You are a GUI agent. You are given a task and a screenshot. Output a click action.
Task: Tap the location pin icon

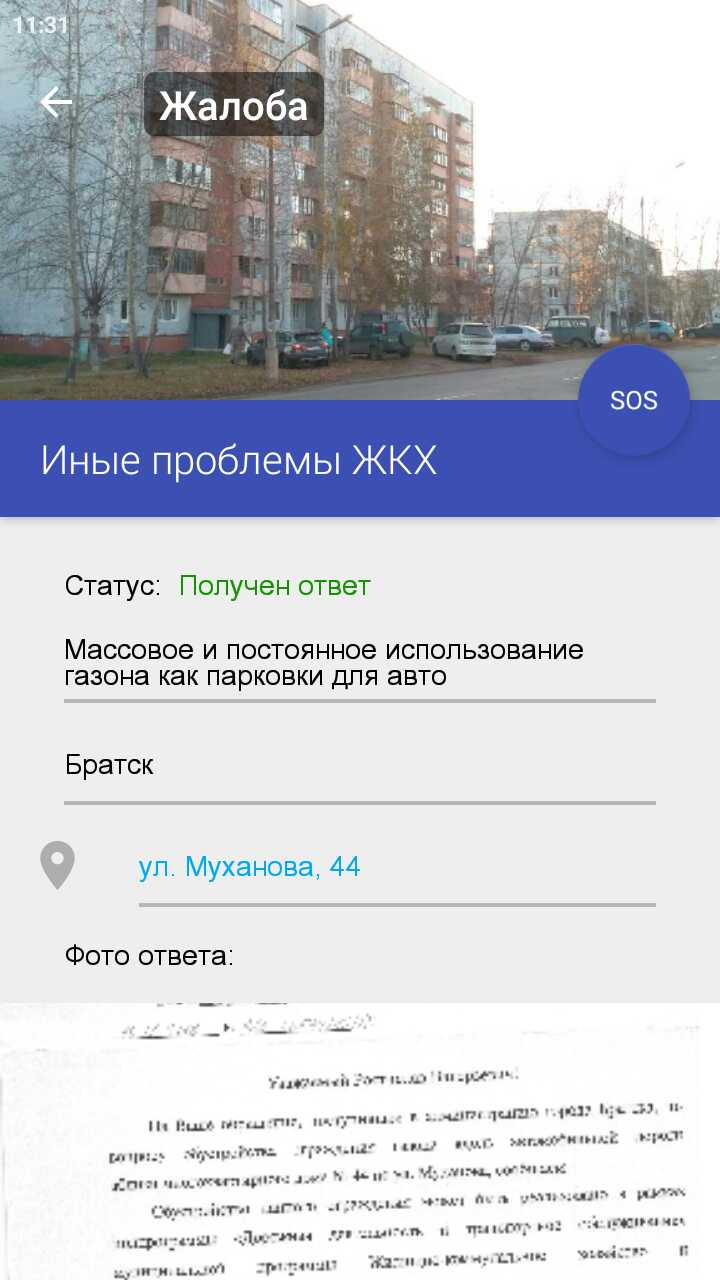coord(57,866)
